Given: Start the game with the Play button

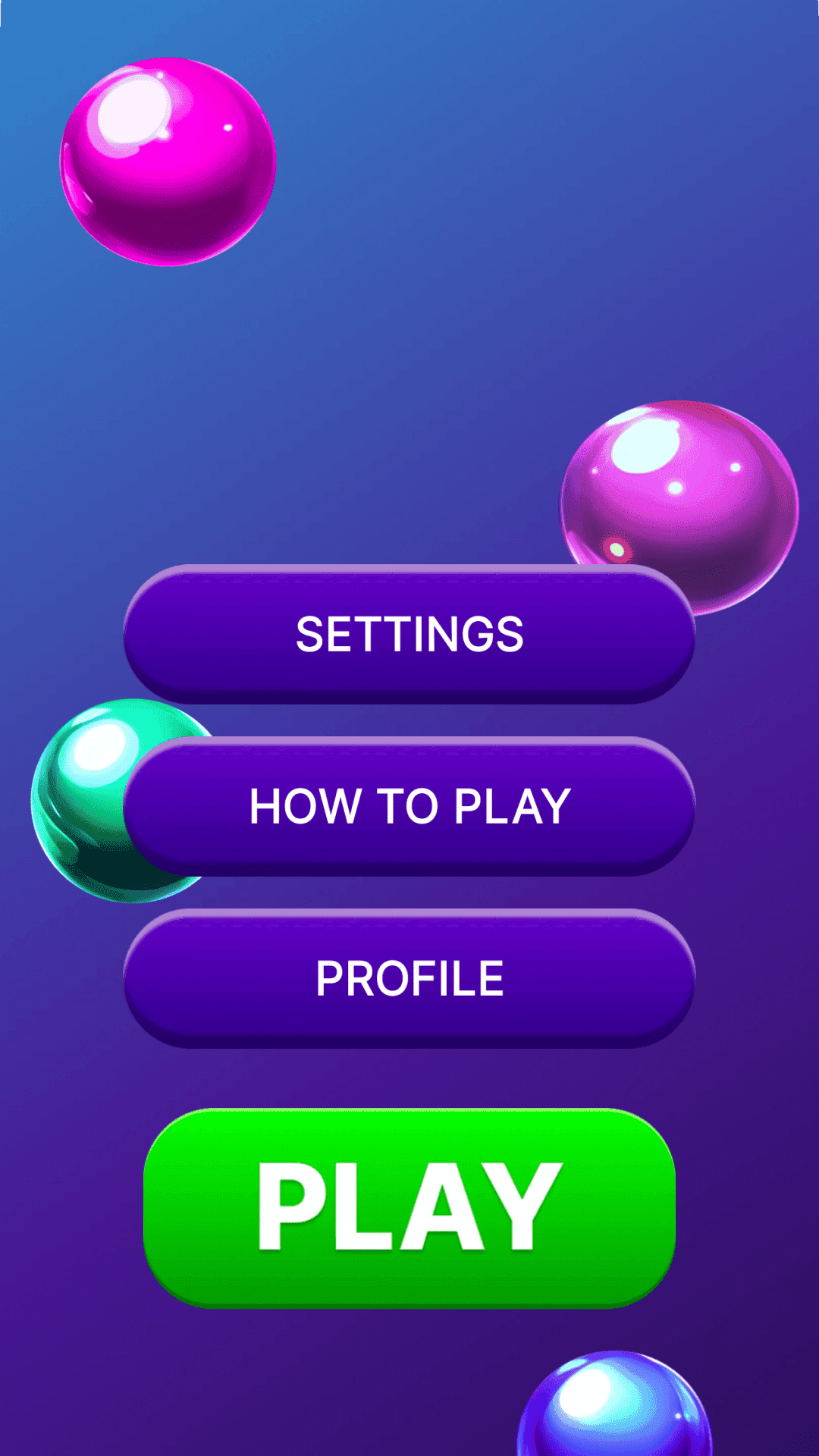Looking at the screenshot, I should click(409, 1207).
